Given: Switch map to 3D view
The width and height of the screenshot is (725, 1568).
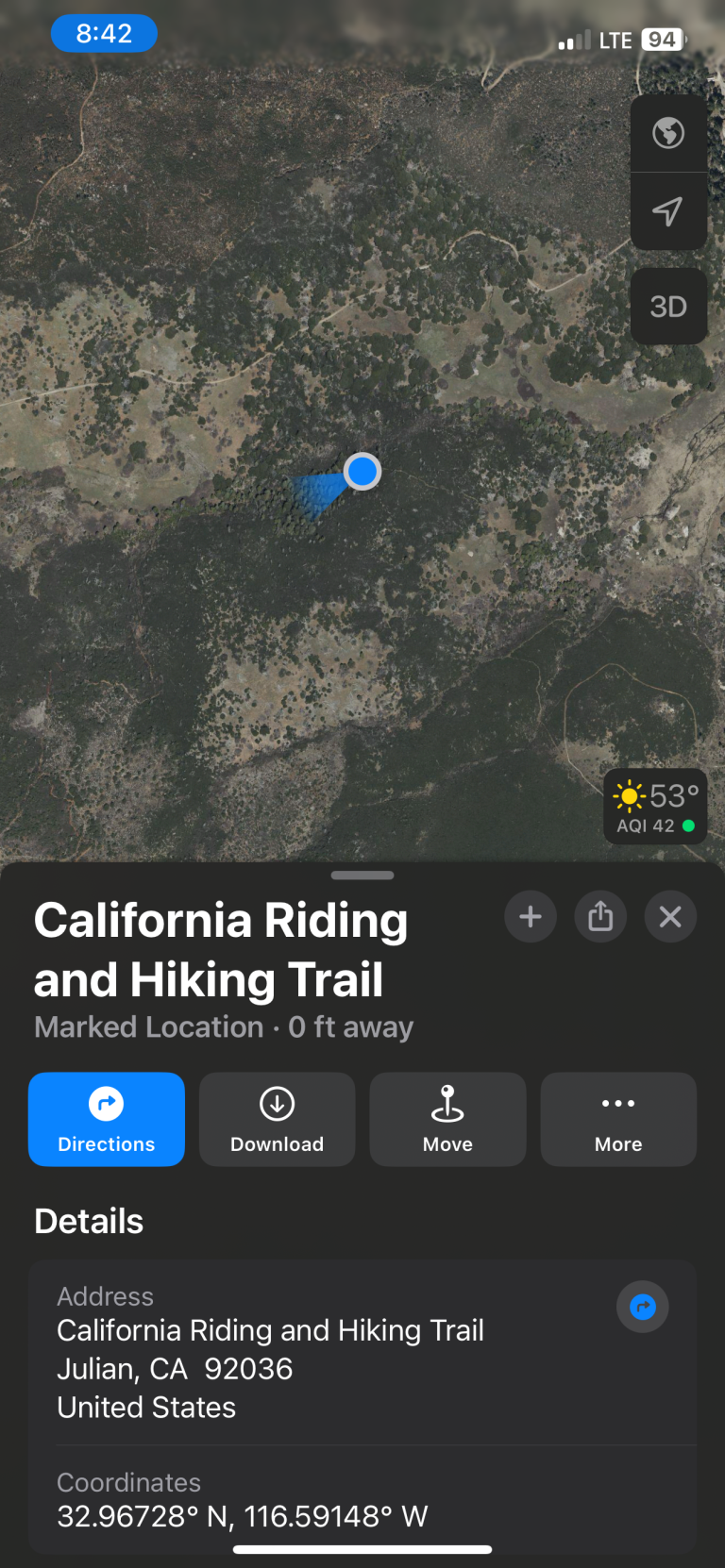Looking at the screenshot, I should pyautogui.click(x=668, y=307).
